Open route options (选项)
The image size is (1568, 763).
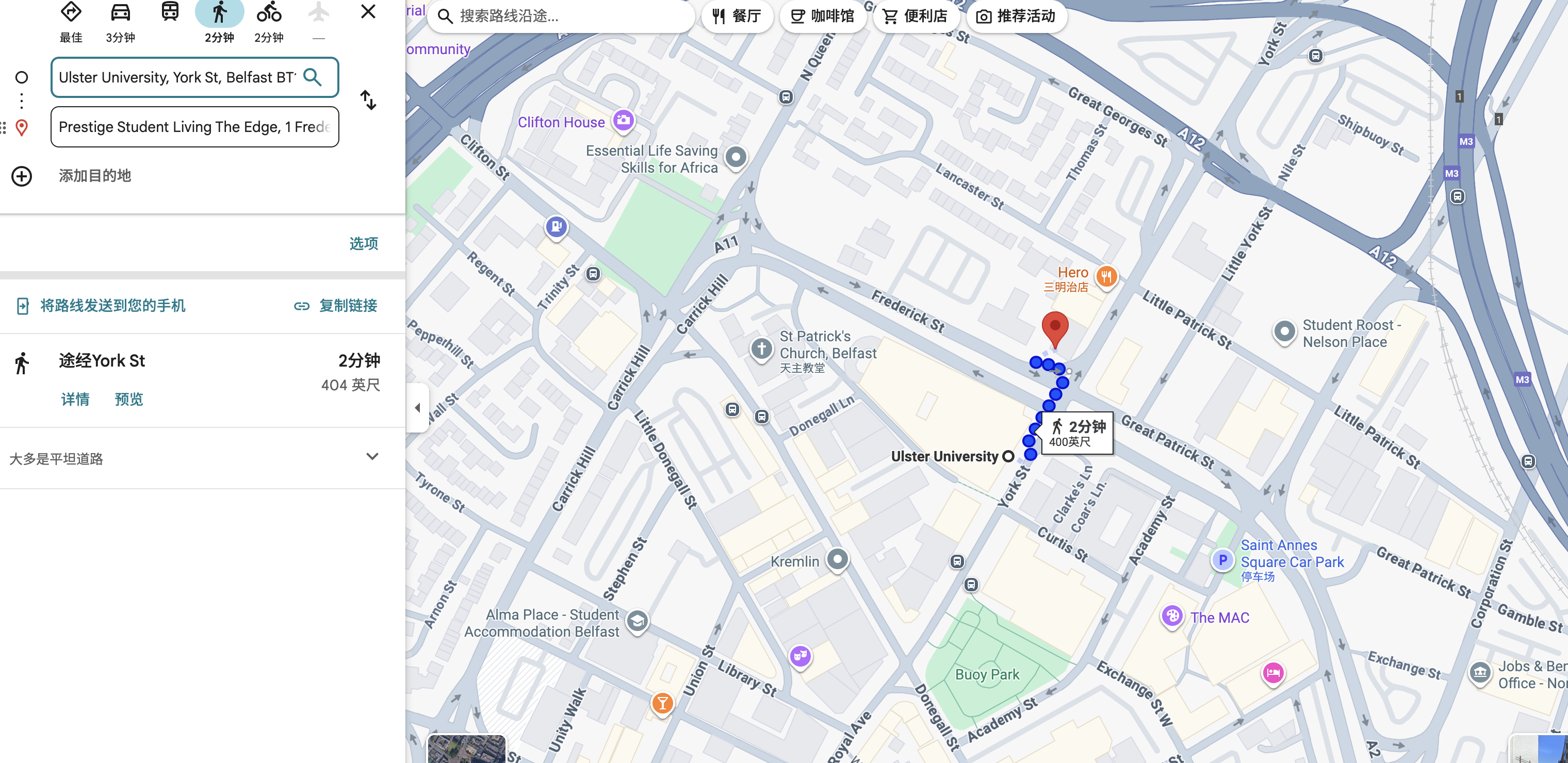(x=364, y=243)
